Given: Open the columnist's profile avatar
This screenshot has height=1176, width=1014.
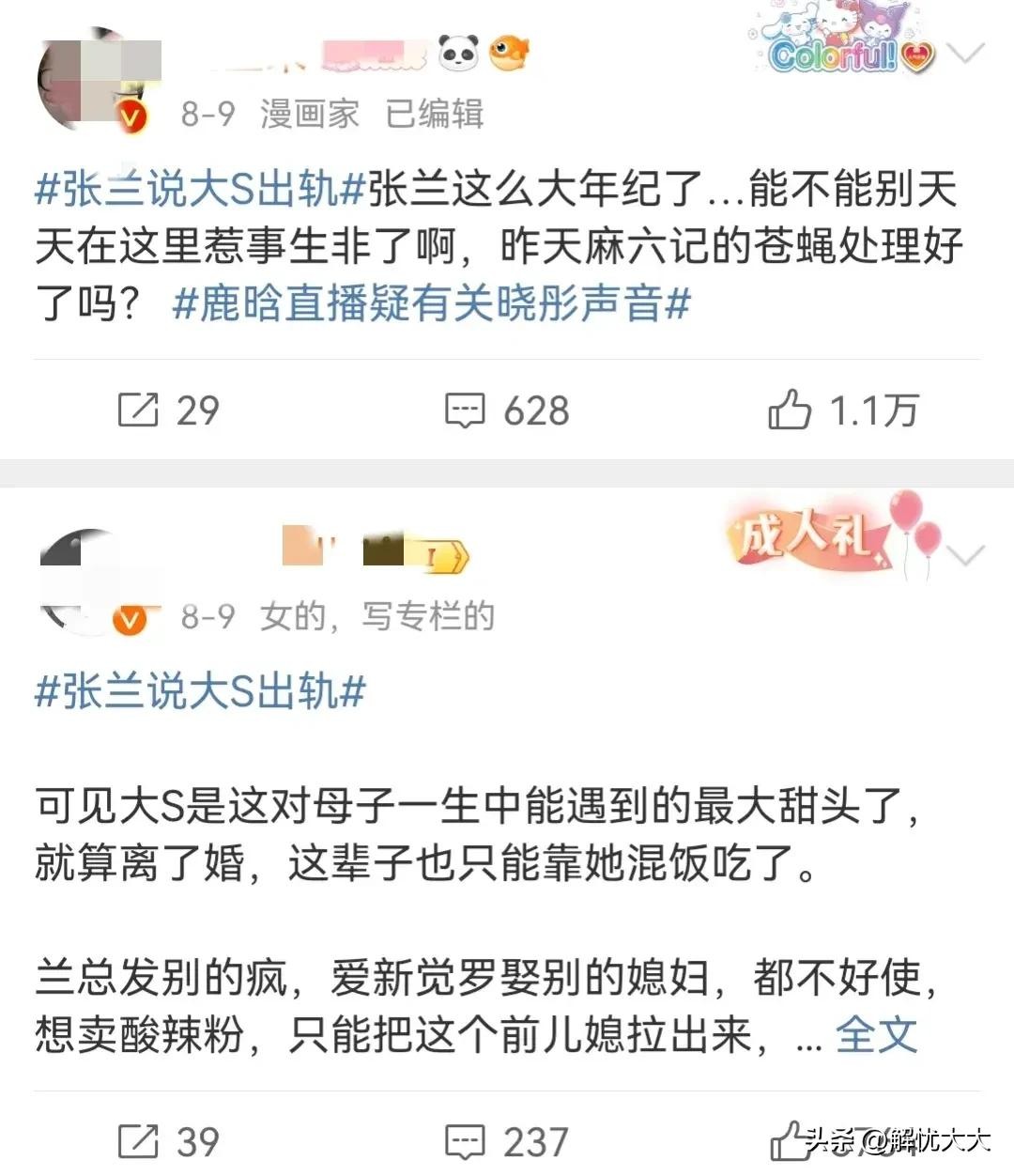Looking at the screenshot, I should [91, 582].
